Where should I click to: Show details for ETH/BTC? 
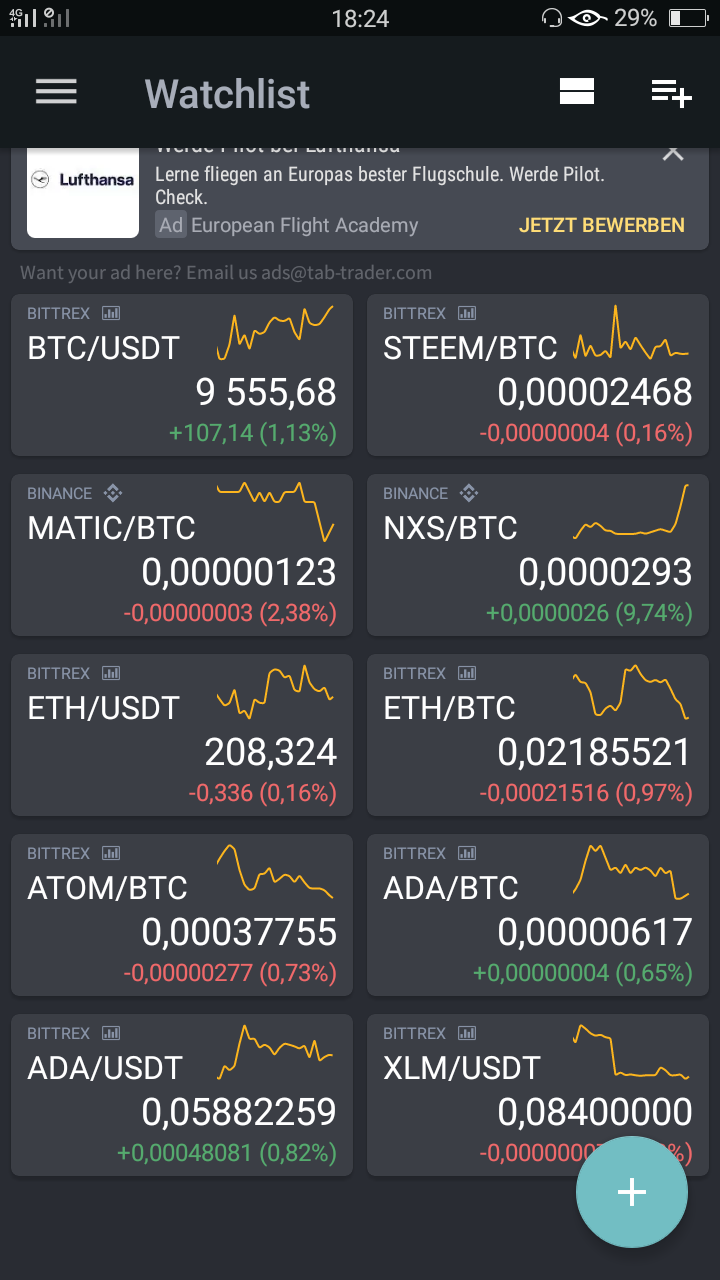pyautogui.click(x=538, y=735)
